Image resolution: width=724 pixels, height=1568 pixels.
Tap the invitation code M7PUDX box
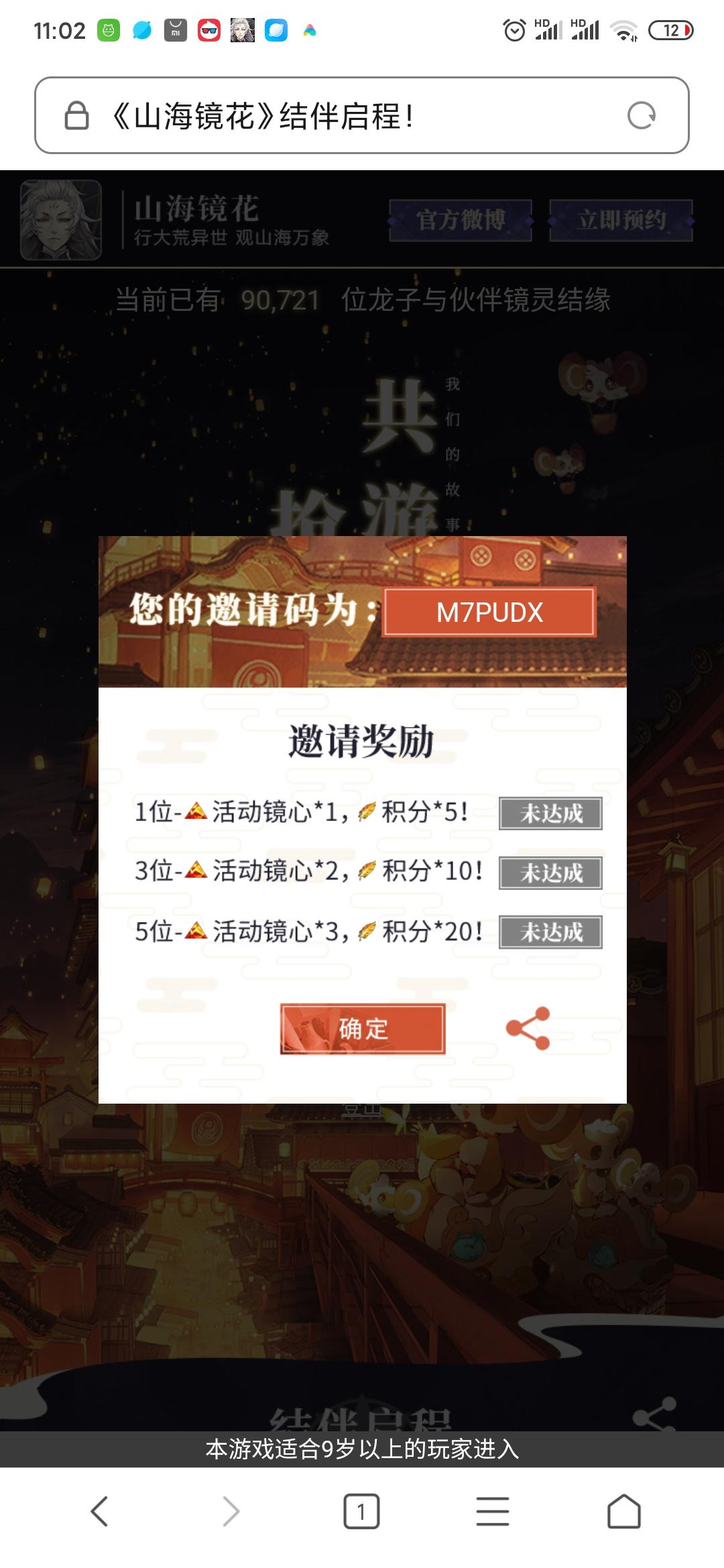click(490, 611)
